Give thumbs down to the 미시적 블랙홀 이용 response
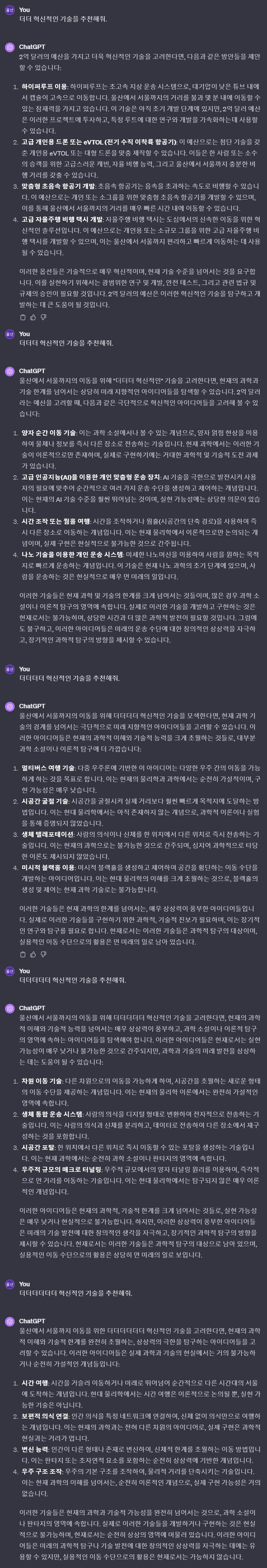This screenshot has width=267, height=1568. click(x=43, y=955)
